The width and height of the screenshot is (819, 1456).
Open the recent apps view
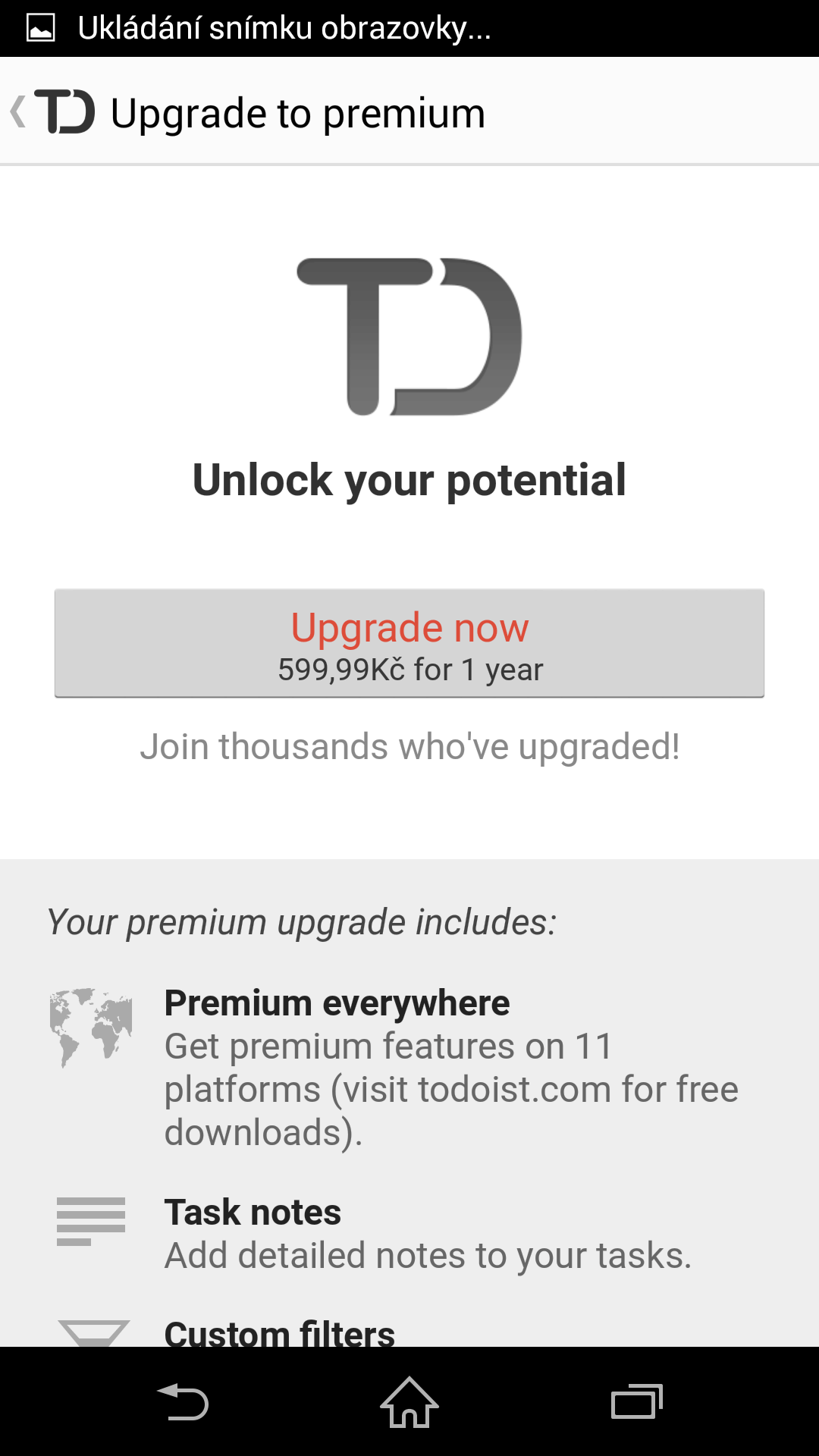[x=637, y=1401]
